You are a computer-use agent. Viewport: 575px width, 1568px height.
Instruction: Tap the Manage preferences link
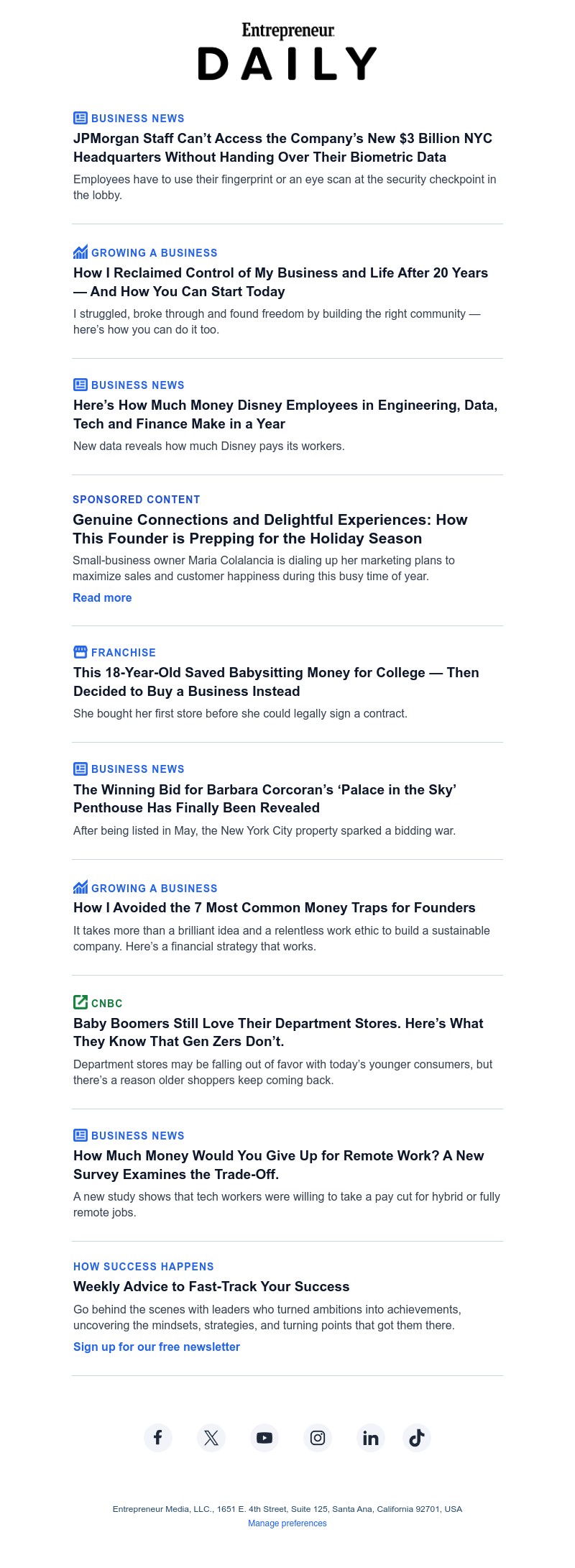click(287, 1523)
